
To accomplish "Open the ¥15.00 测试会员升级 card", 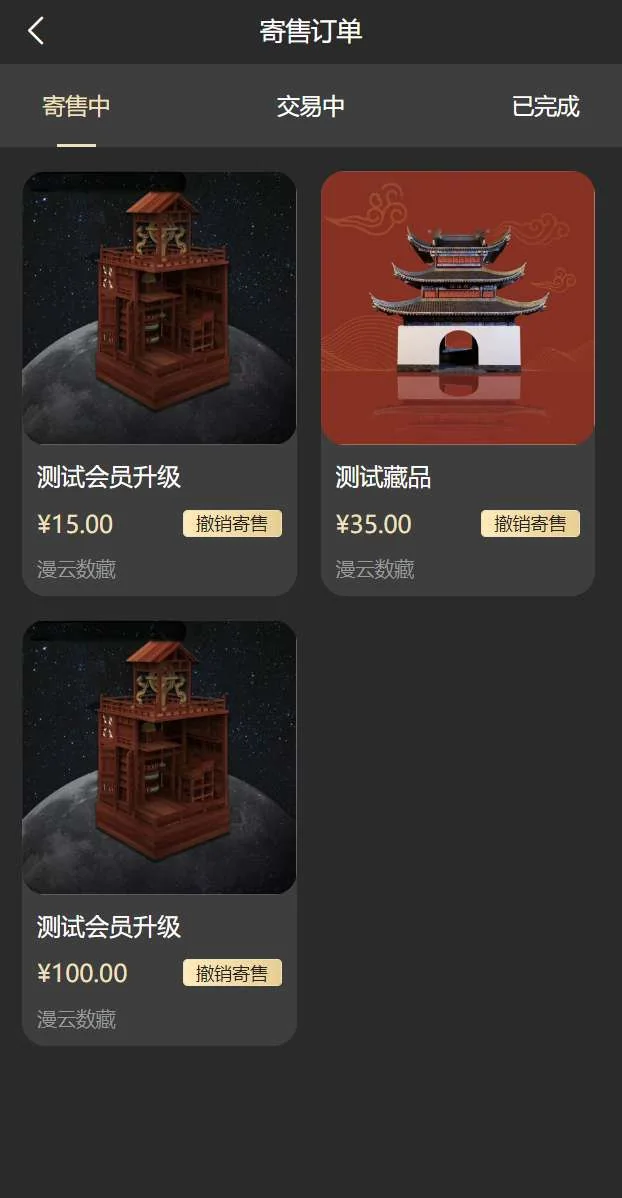I will pyautogui.click(x=159, y=308).
